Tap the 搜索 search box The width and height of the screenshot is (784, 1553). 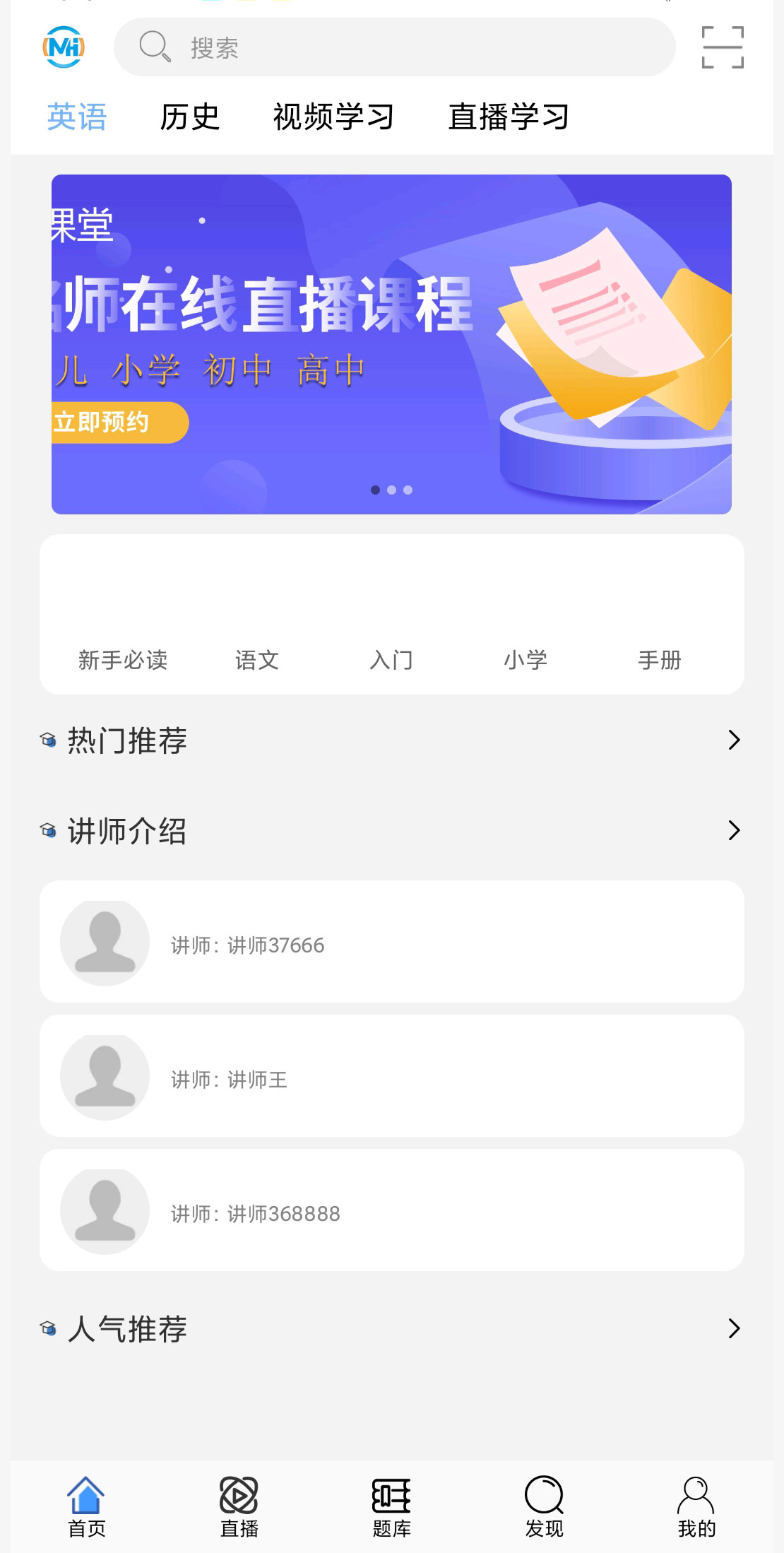point(394,47)
